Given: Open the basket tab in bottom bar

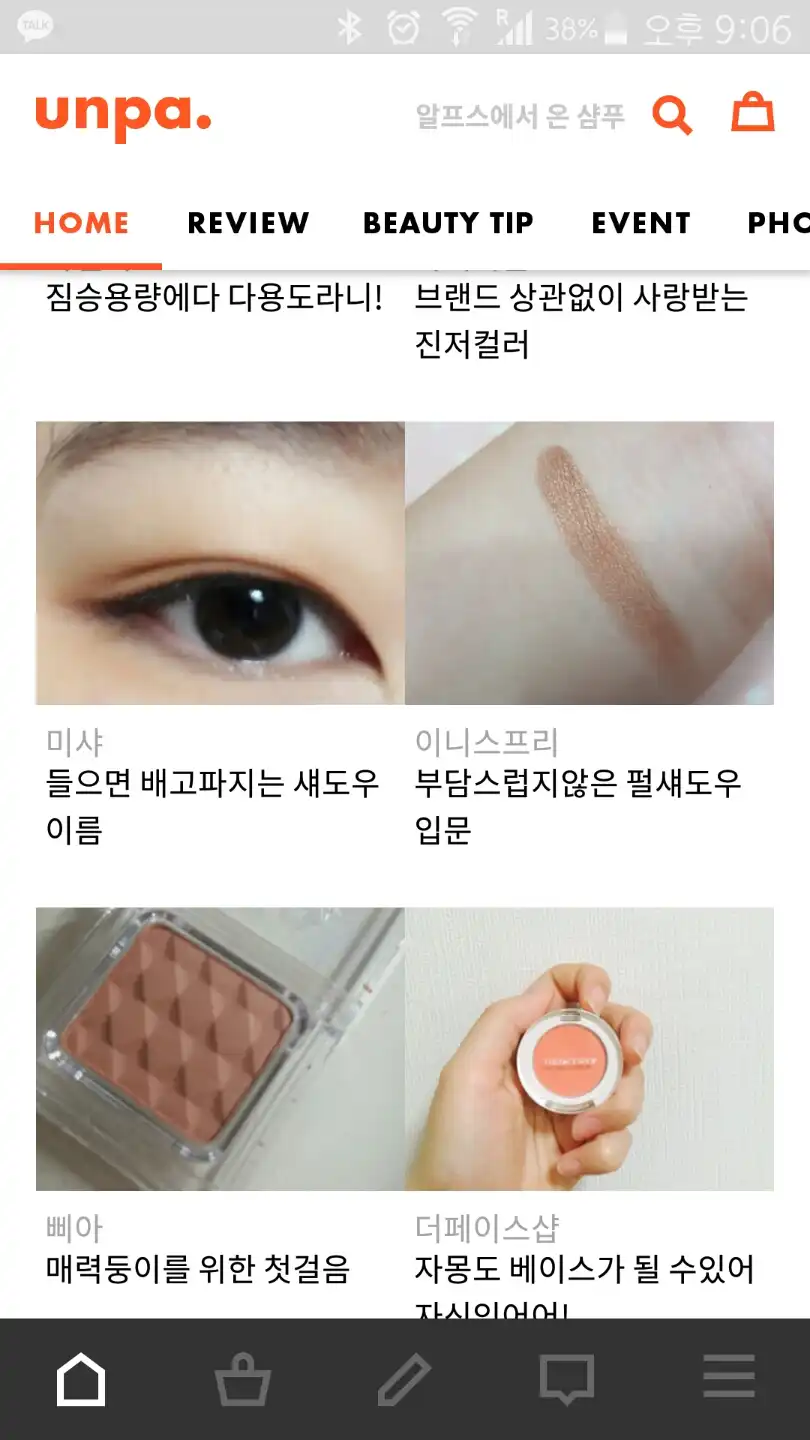Looking at the screenshot, I should 242,1380.
